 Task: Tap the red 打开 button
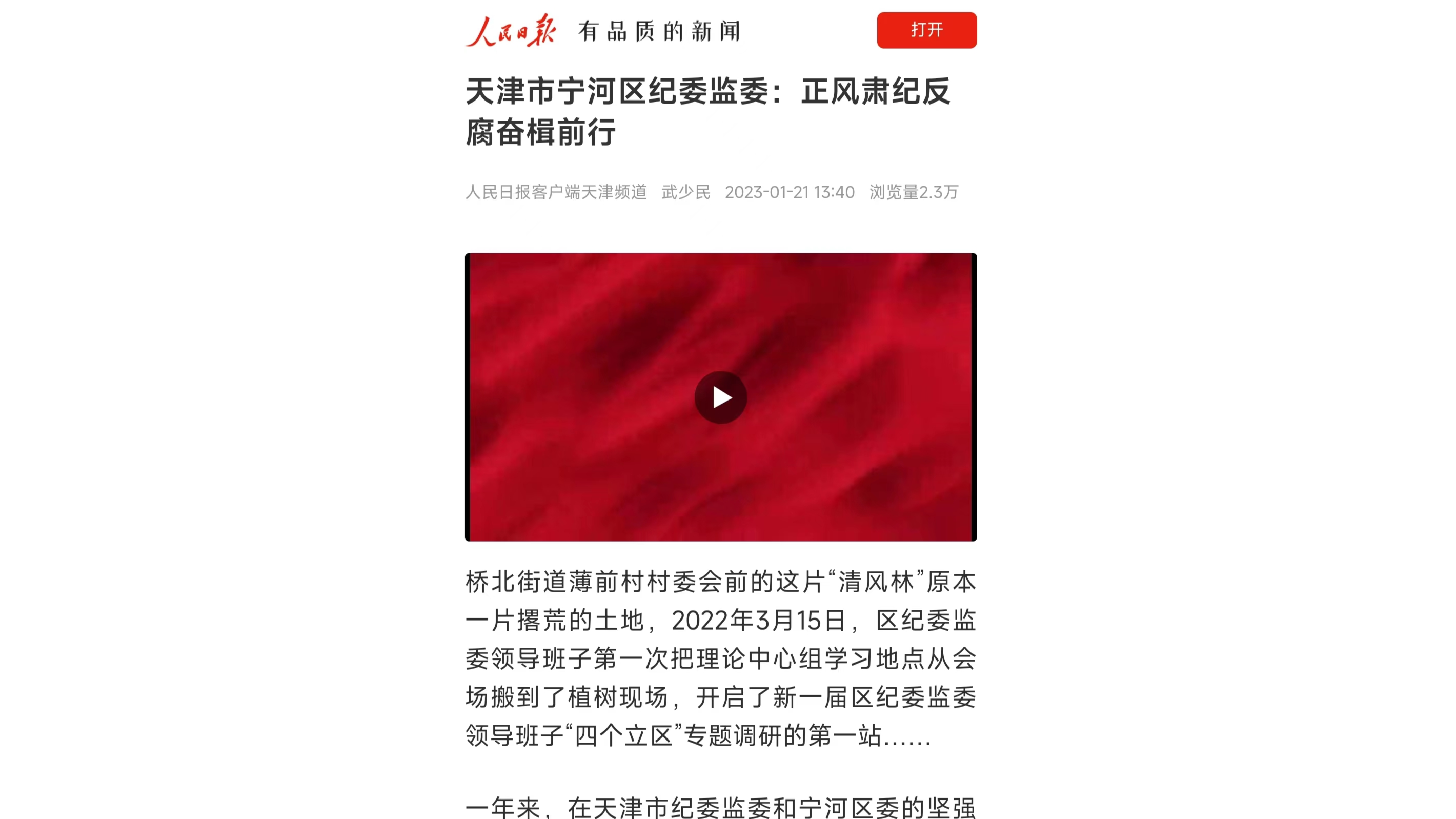point(926,30)
